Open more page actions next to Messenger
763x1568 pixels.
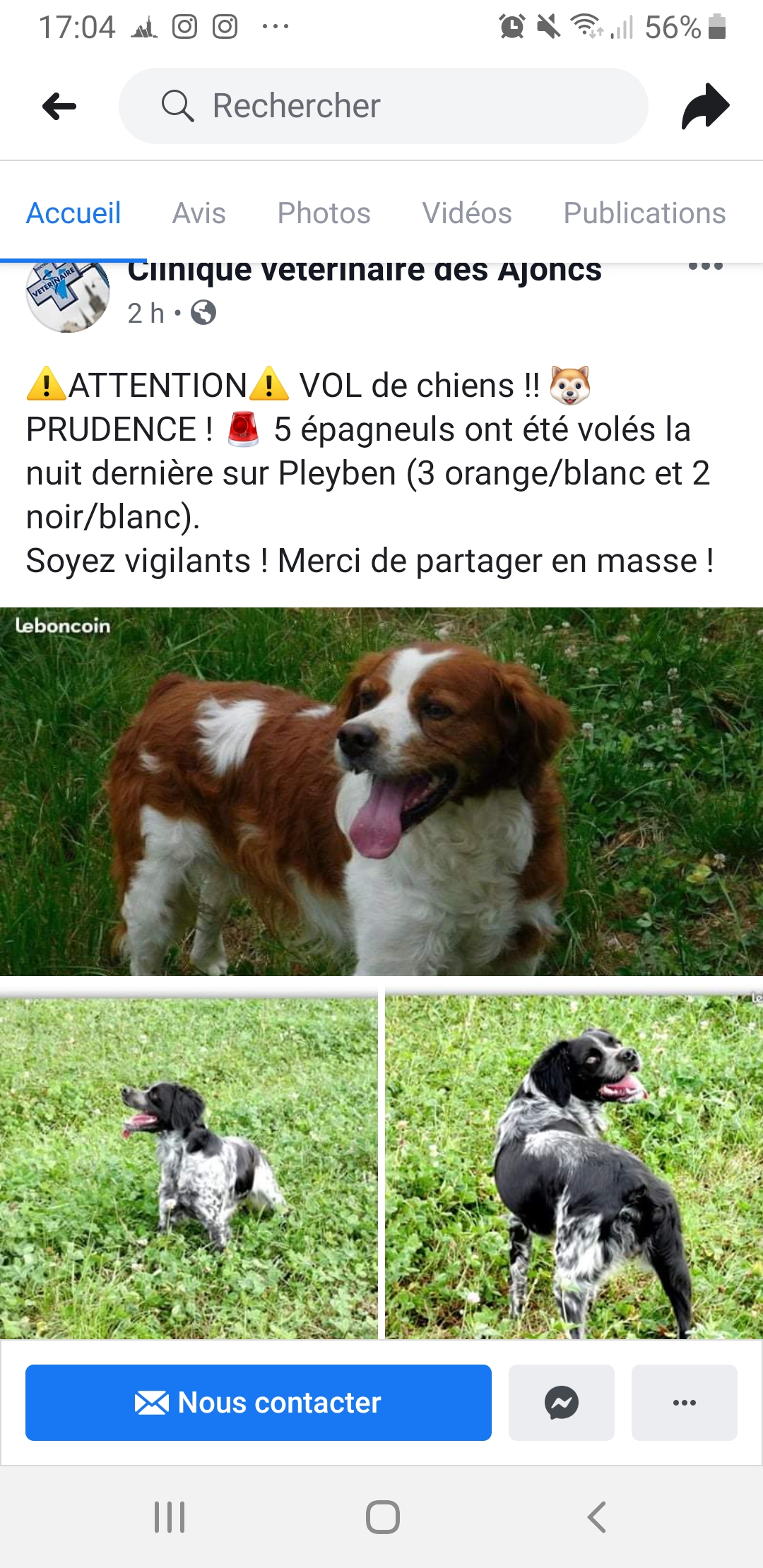click(684, 1403)
